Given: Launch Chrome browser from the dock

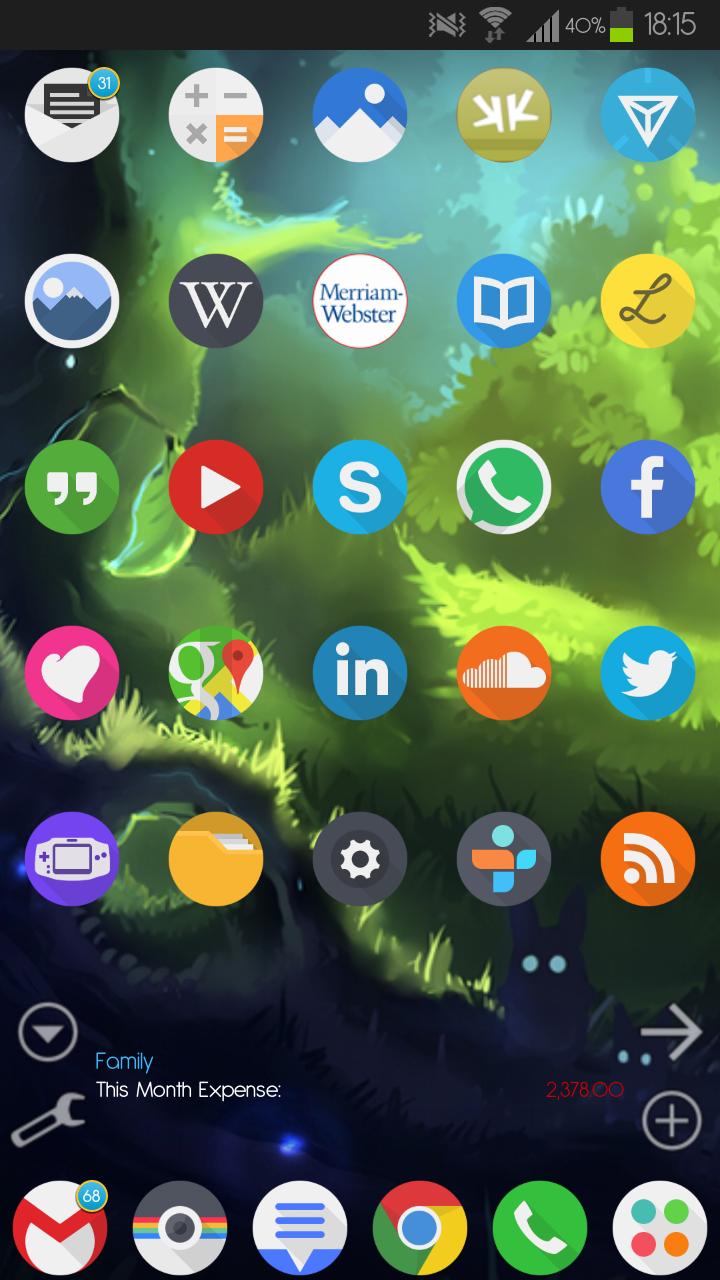Looking at the screenshot, I should pos(420,1228).
